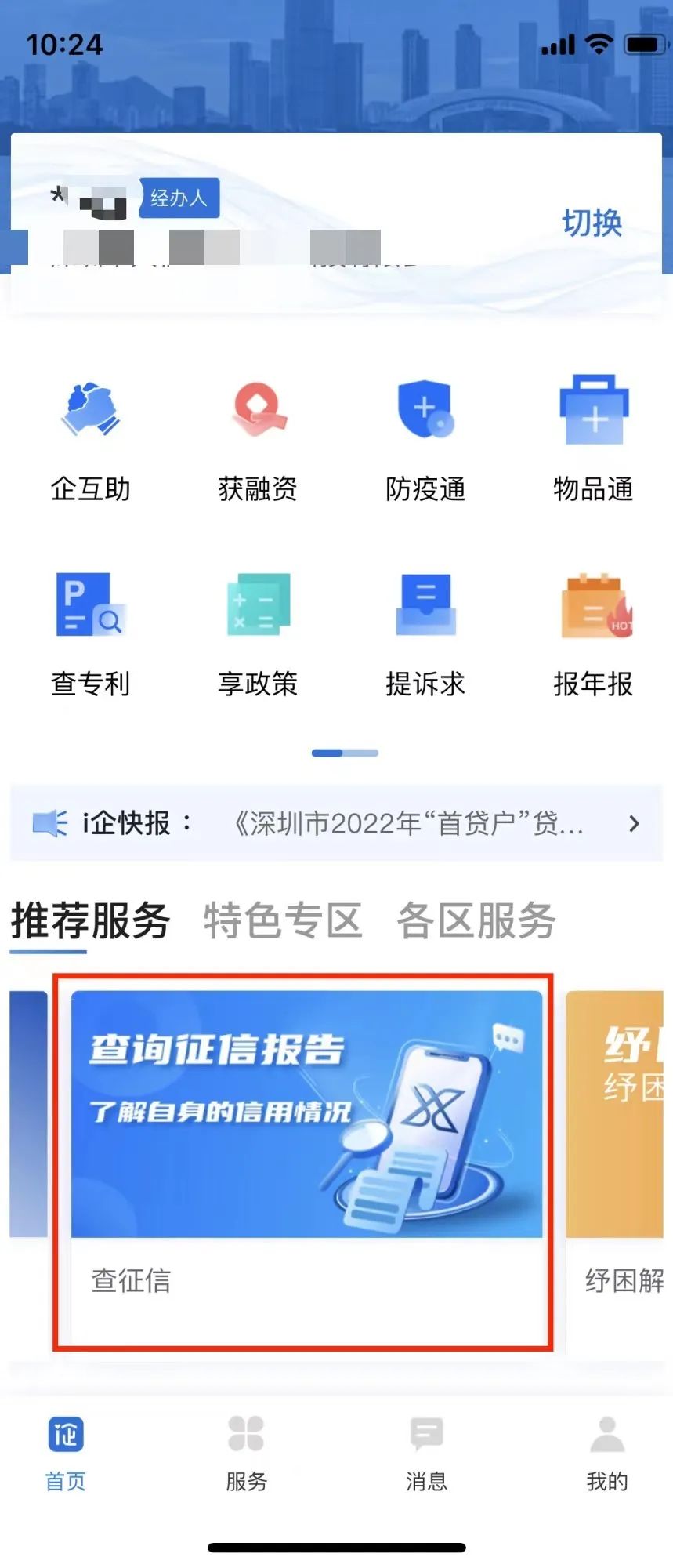Tap the 切换 switch account button
This screenshot has height=1568, width=673.
click(x=592, y=223)
